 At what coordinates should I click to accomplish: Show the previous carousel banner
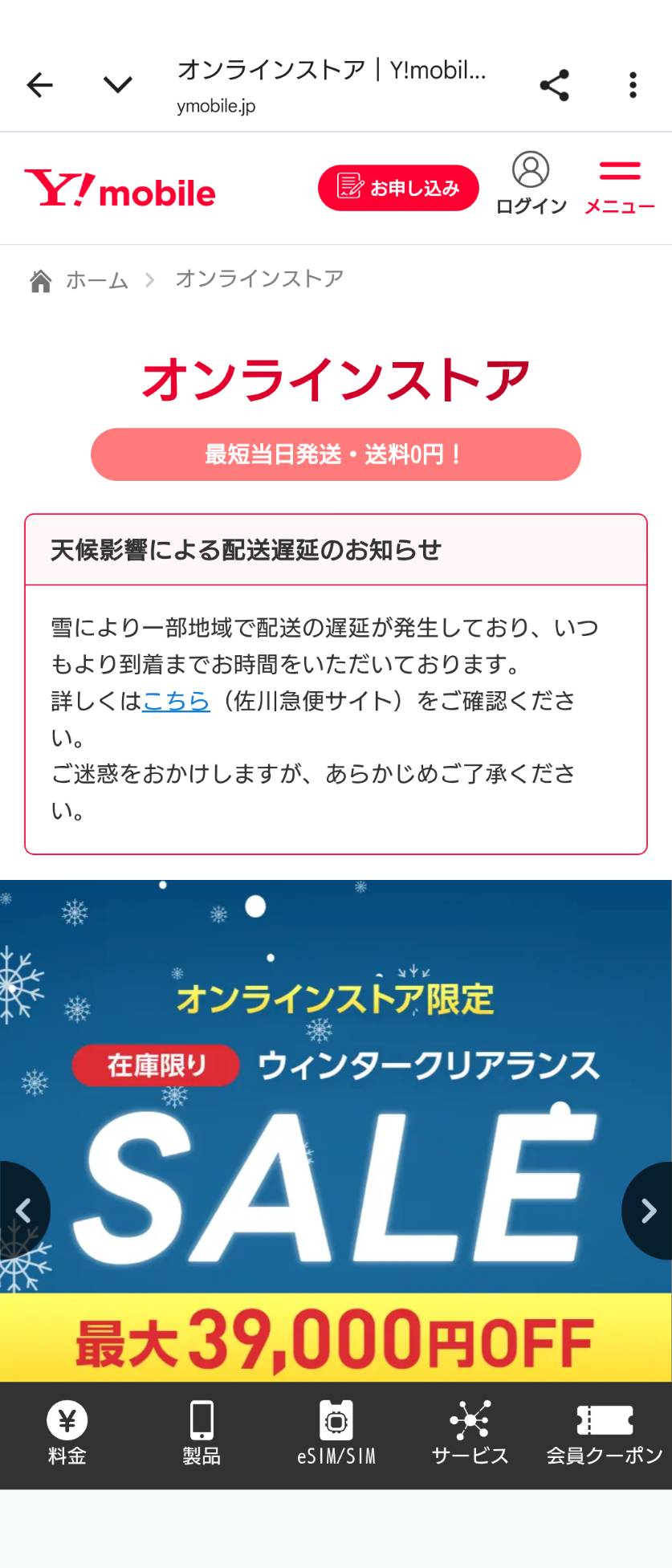pos(23,1210)
